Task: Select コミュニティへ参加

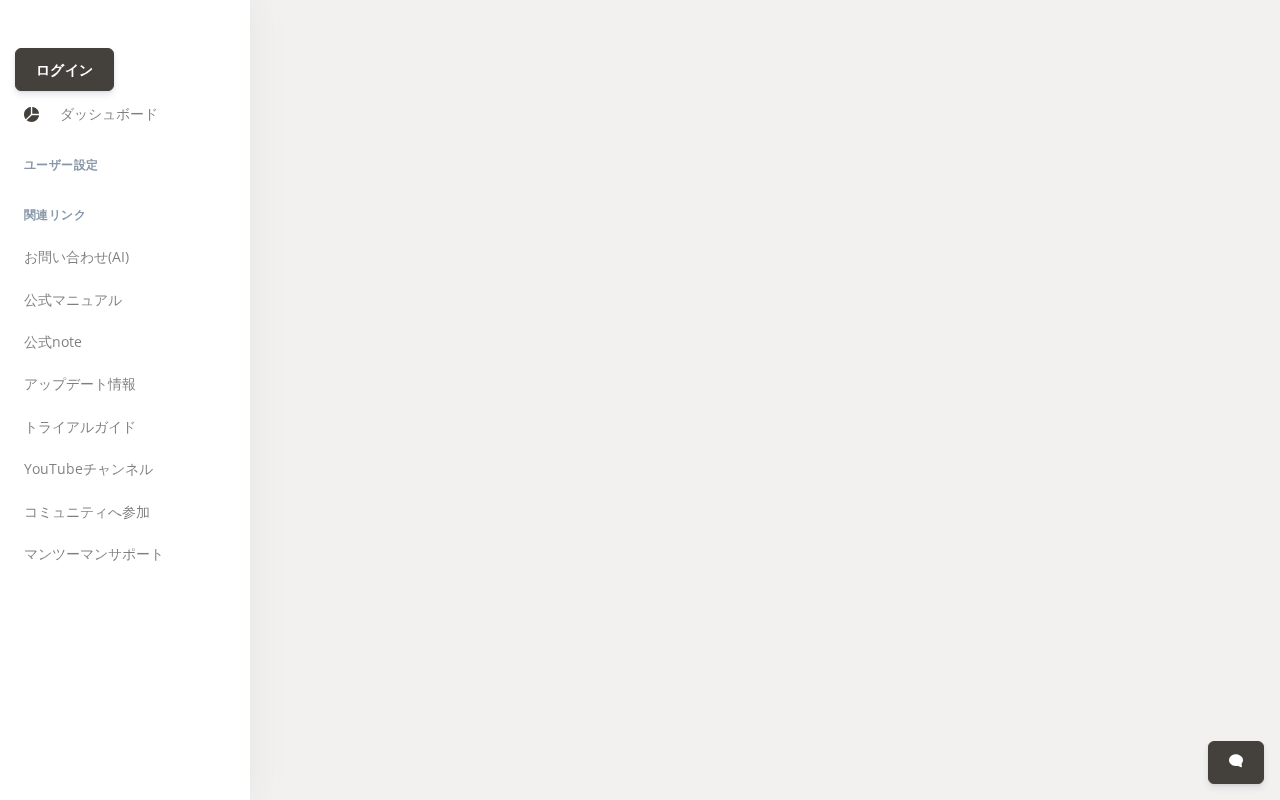Action: coord(87,512)
